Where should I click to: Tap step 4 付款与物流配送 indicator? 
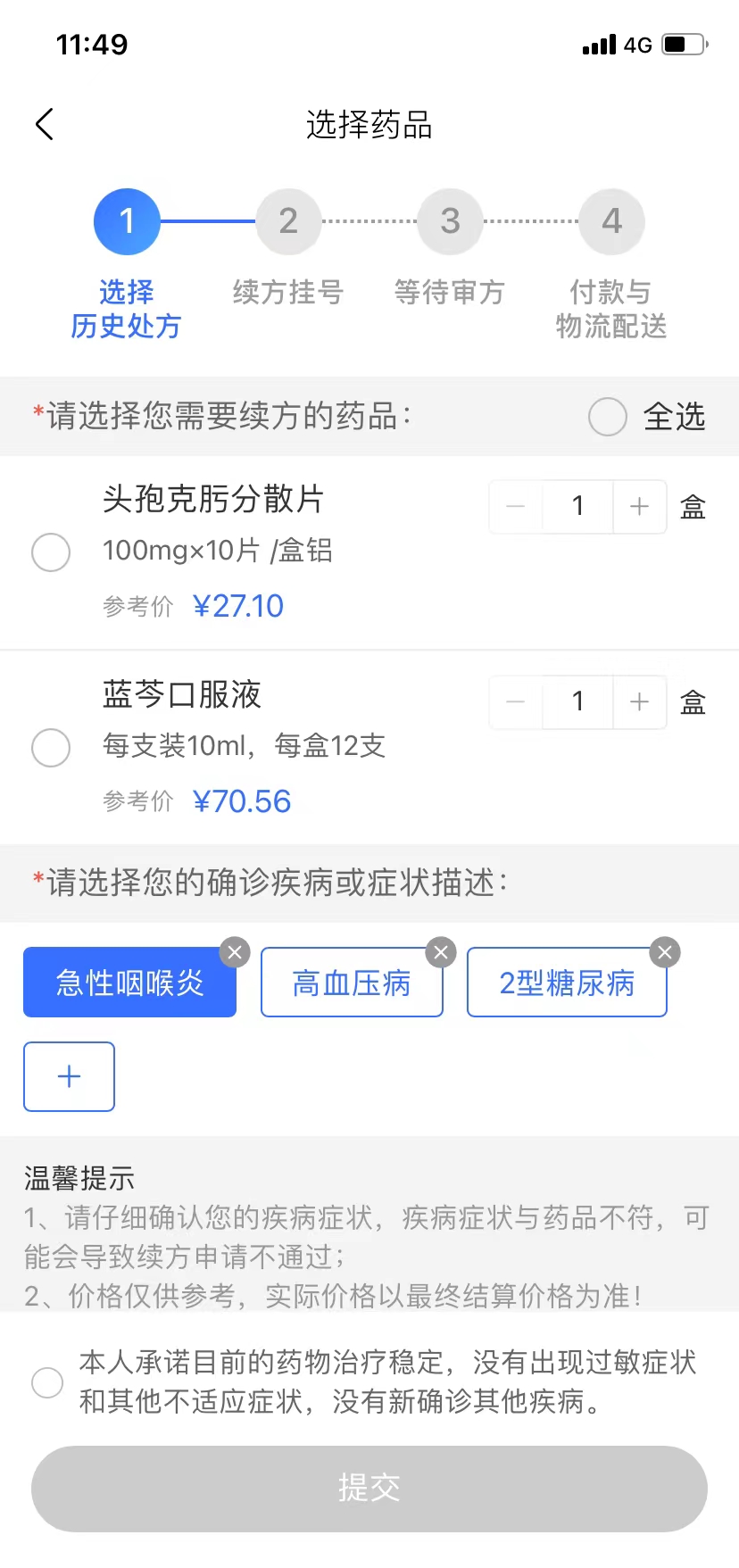pyautogui.click(x=610, y=221)
